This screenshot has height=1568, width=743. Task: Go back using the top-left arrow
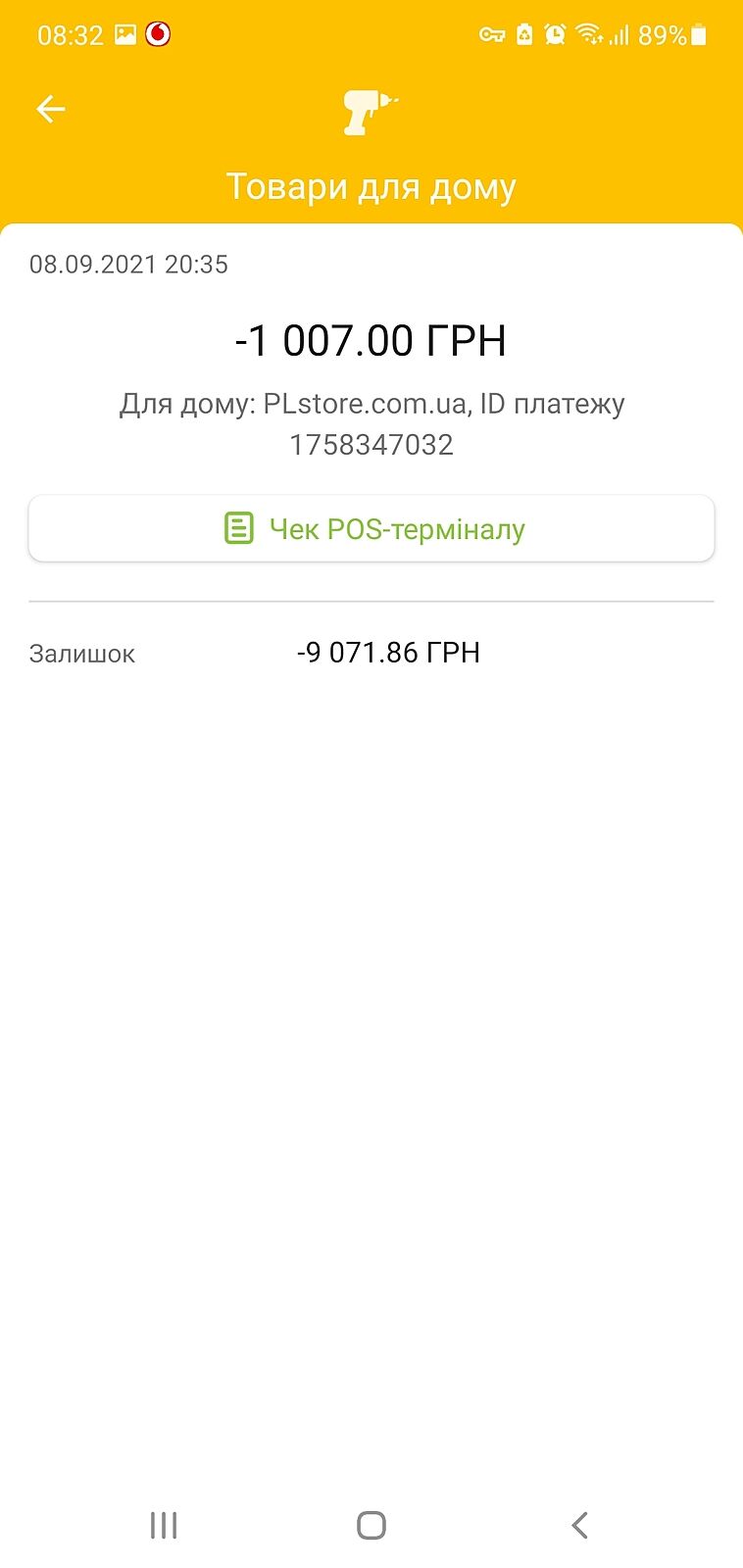click(51, 109)
